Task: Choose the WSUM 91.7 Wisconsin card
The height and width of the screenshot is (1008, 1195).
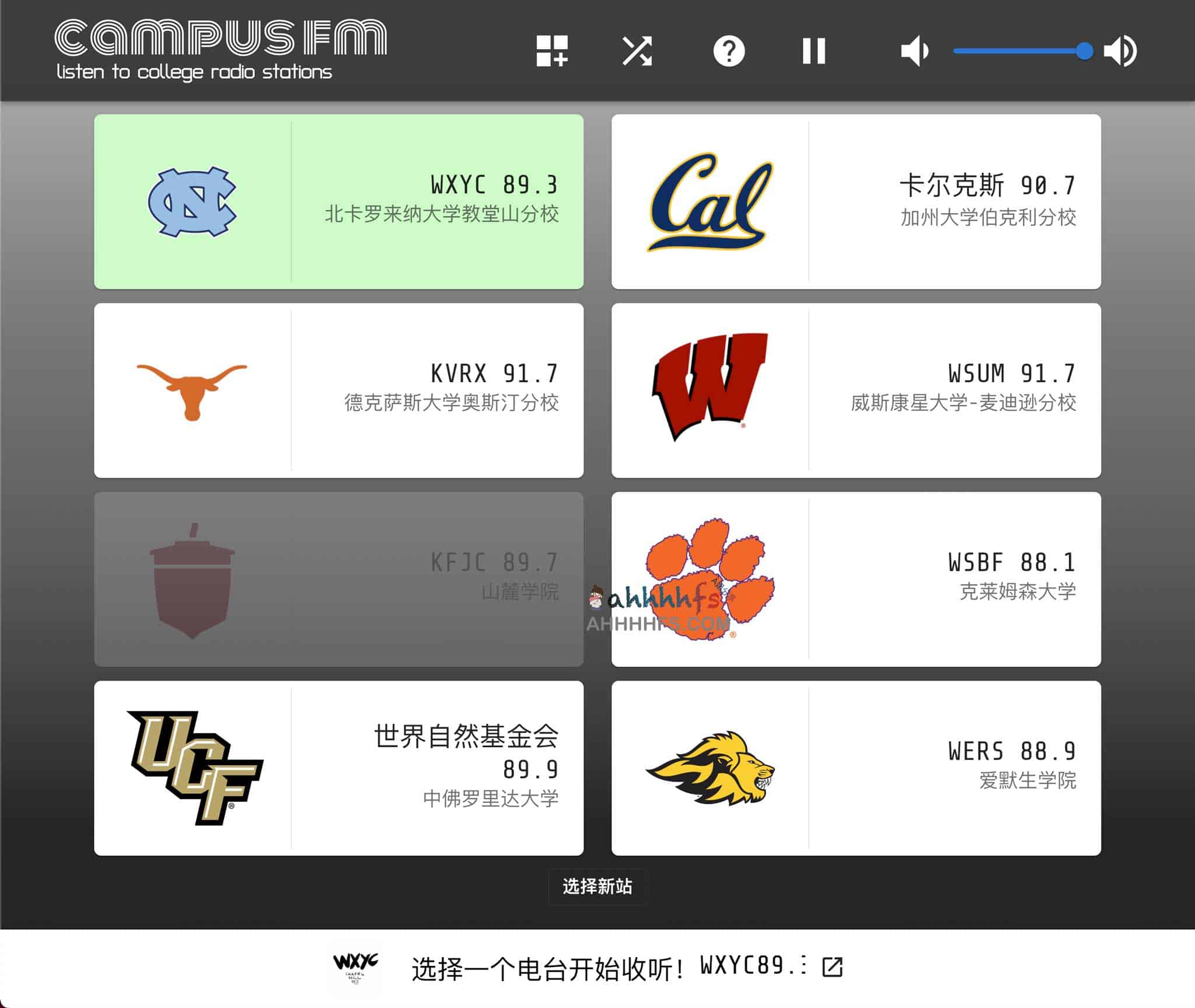Action: click(856, 390)
